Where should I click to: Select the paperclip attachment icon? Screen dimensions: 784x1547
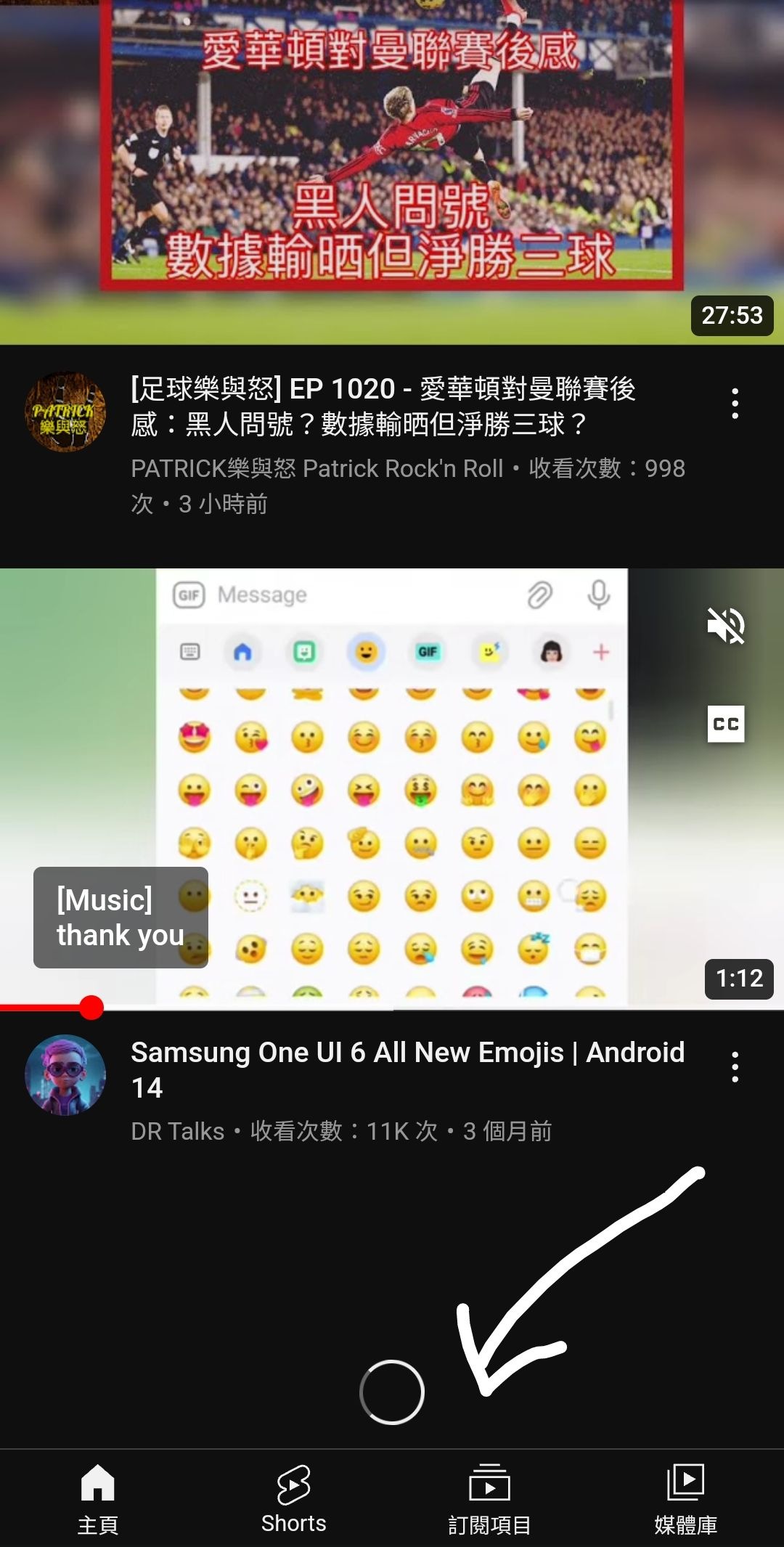click(x=539, y=595)
